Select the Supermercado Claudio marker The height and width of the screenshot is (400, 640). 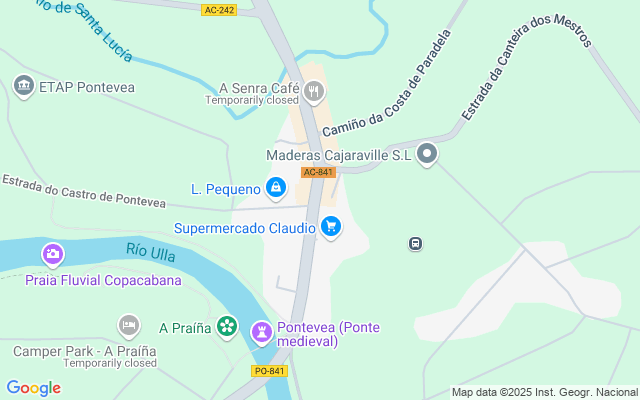pyautogui.click(x=331, y=228)
